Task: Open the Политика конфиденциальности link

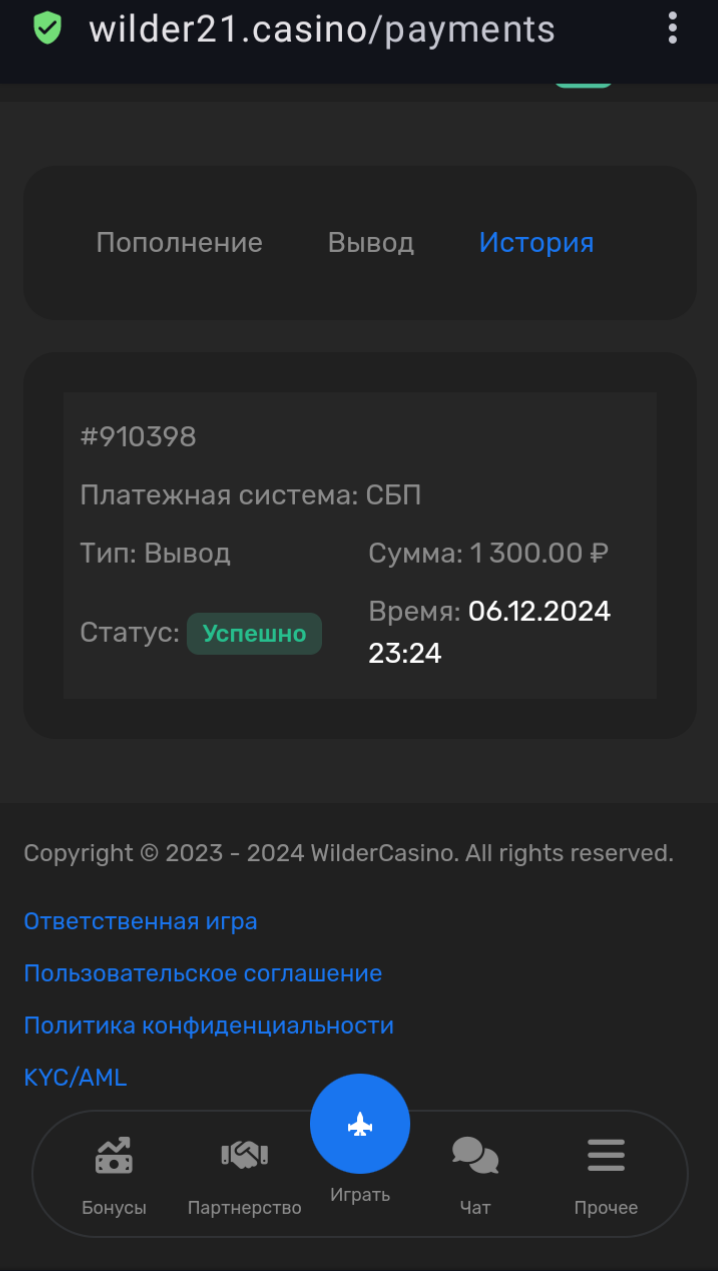Action: tap(209, 1025)
